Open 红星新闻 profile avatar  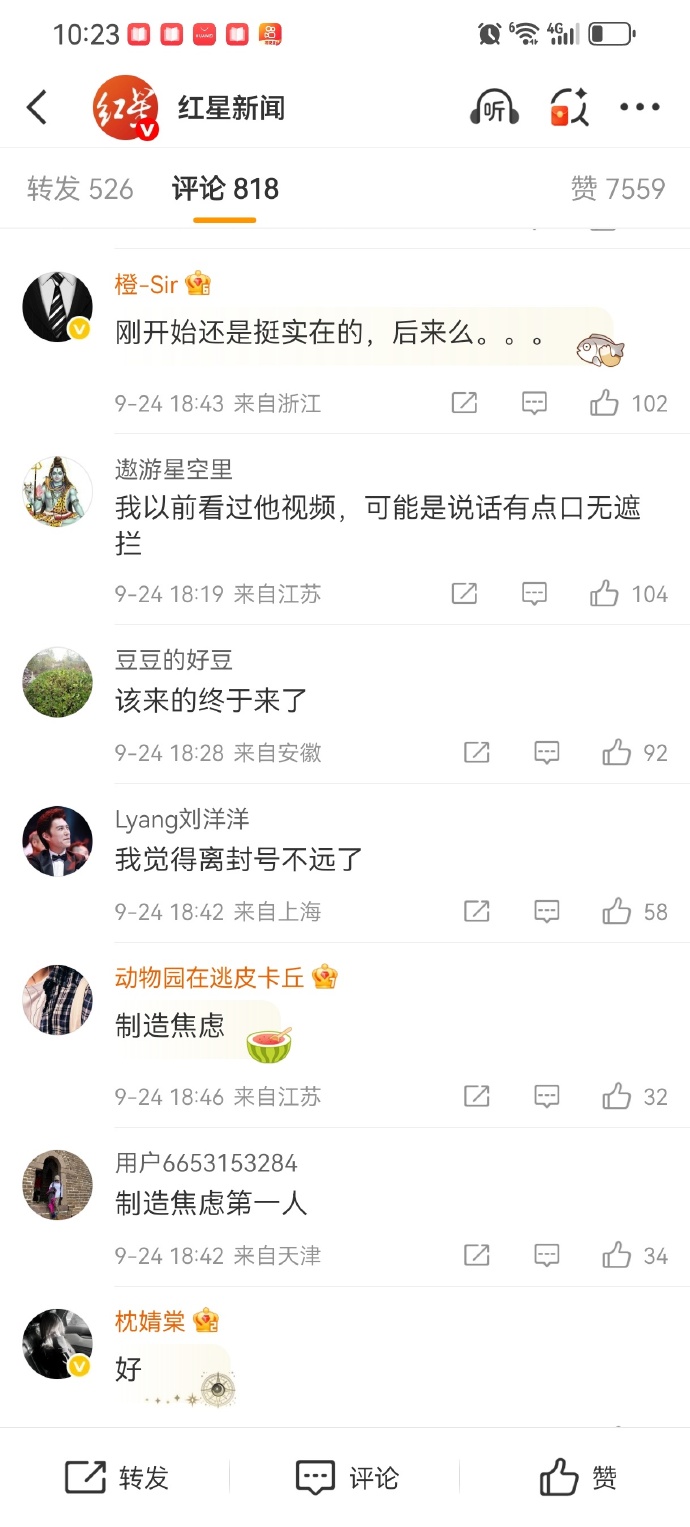(x=125, y=108)
